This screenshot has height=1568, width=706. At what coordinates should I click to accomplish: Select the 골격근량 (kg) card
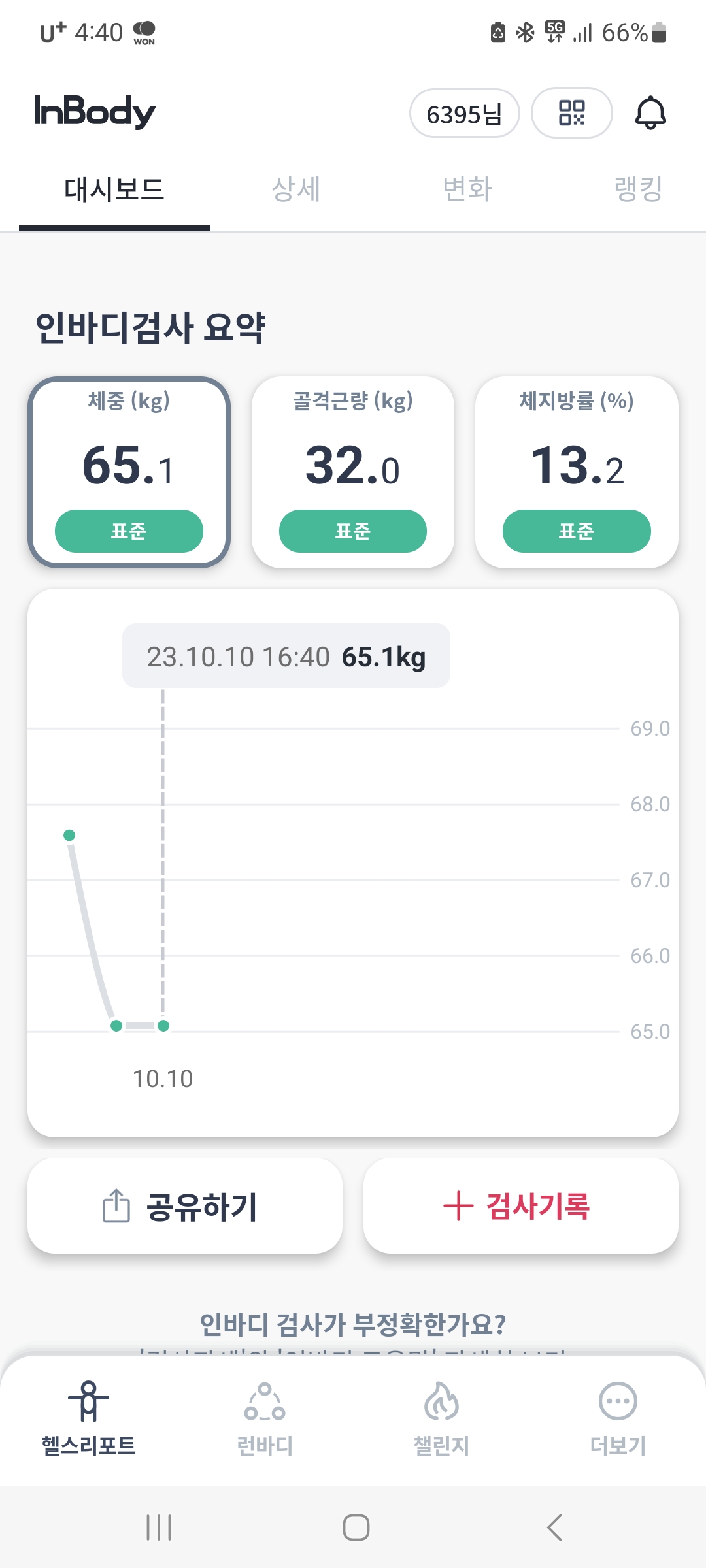click(x=353, y=472)
